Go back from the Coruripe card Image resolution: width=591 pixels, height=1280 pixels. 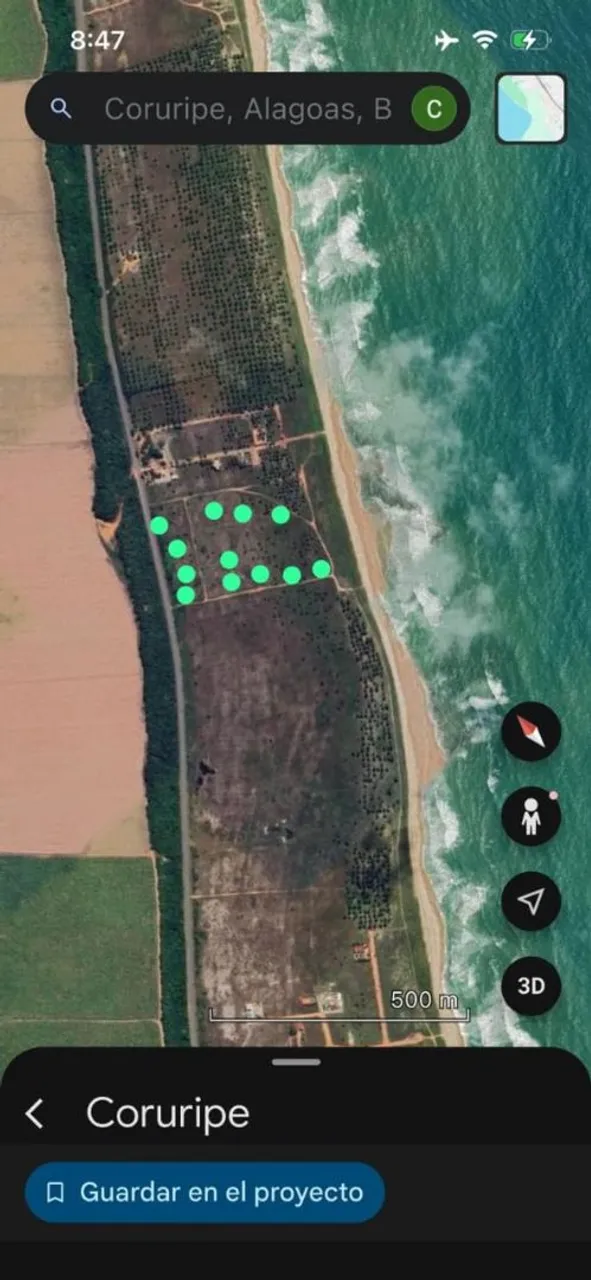coord(35,1113)
